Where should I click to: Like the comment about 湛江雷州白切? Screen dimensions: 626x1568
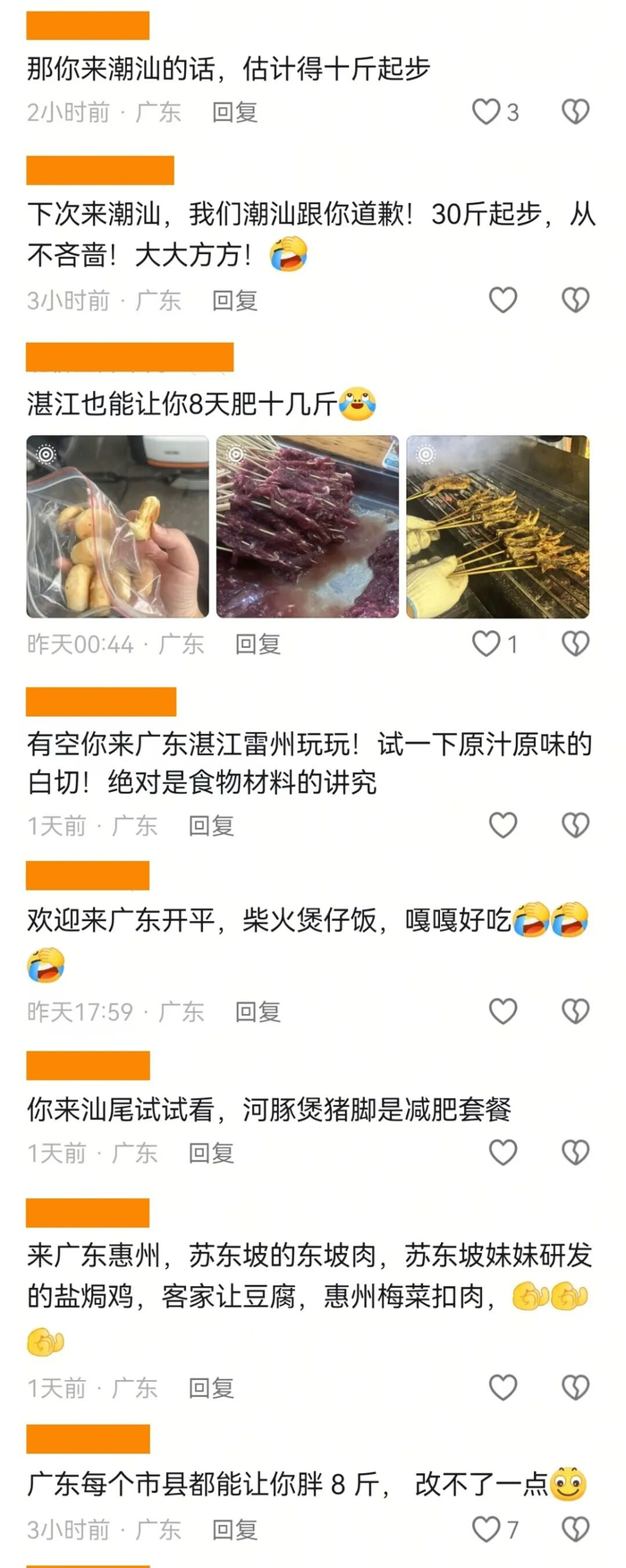click(503, 825)
